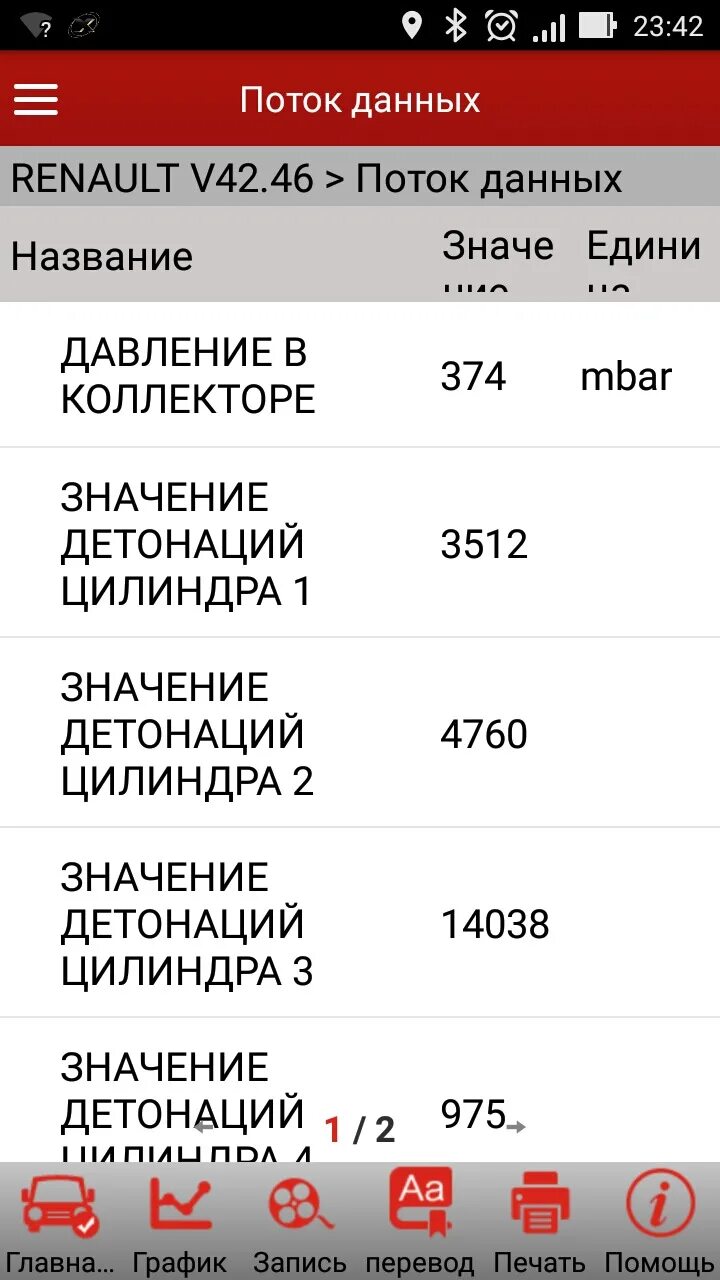Print data using Печать
Screen dimensions: 720x1280
tap(540, 1220)
